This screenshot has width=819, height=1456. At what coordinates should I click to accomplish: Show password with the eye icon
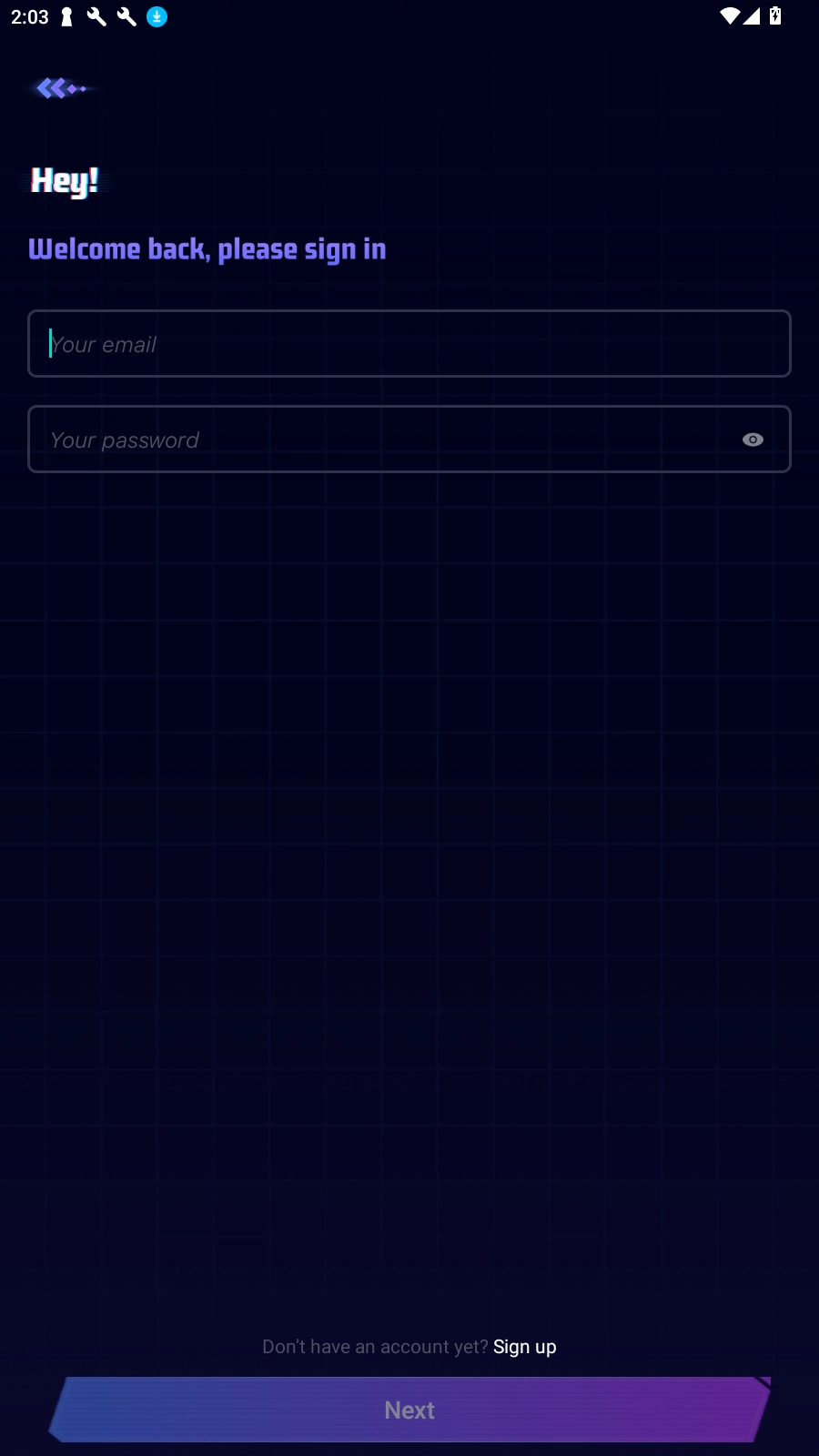[x=753, y=440]
